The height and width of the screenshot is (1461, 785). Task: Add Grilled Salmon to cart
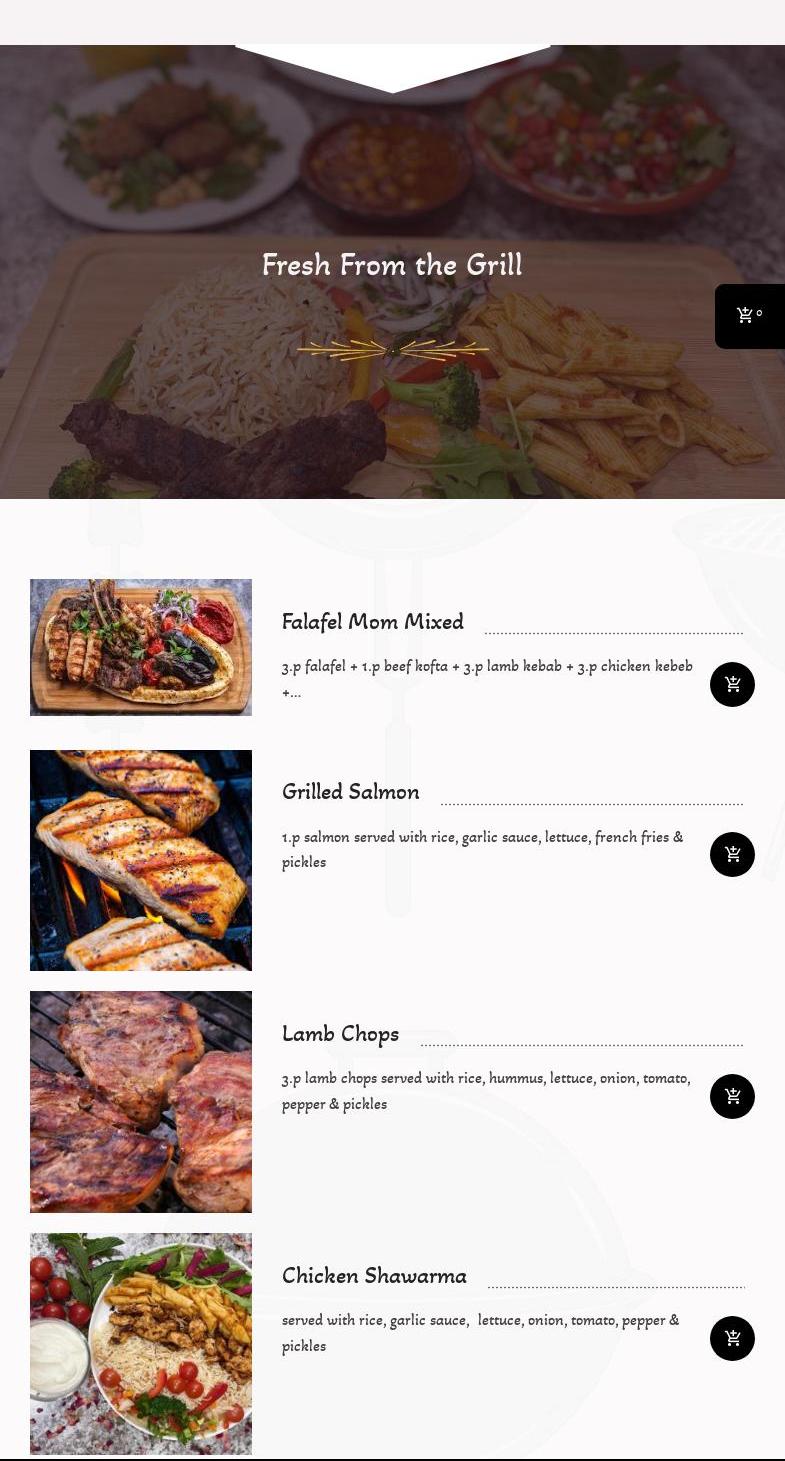point(732,855)
